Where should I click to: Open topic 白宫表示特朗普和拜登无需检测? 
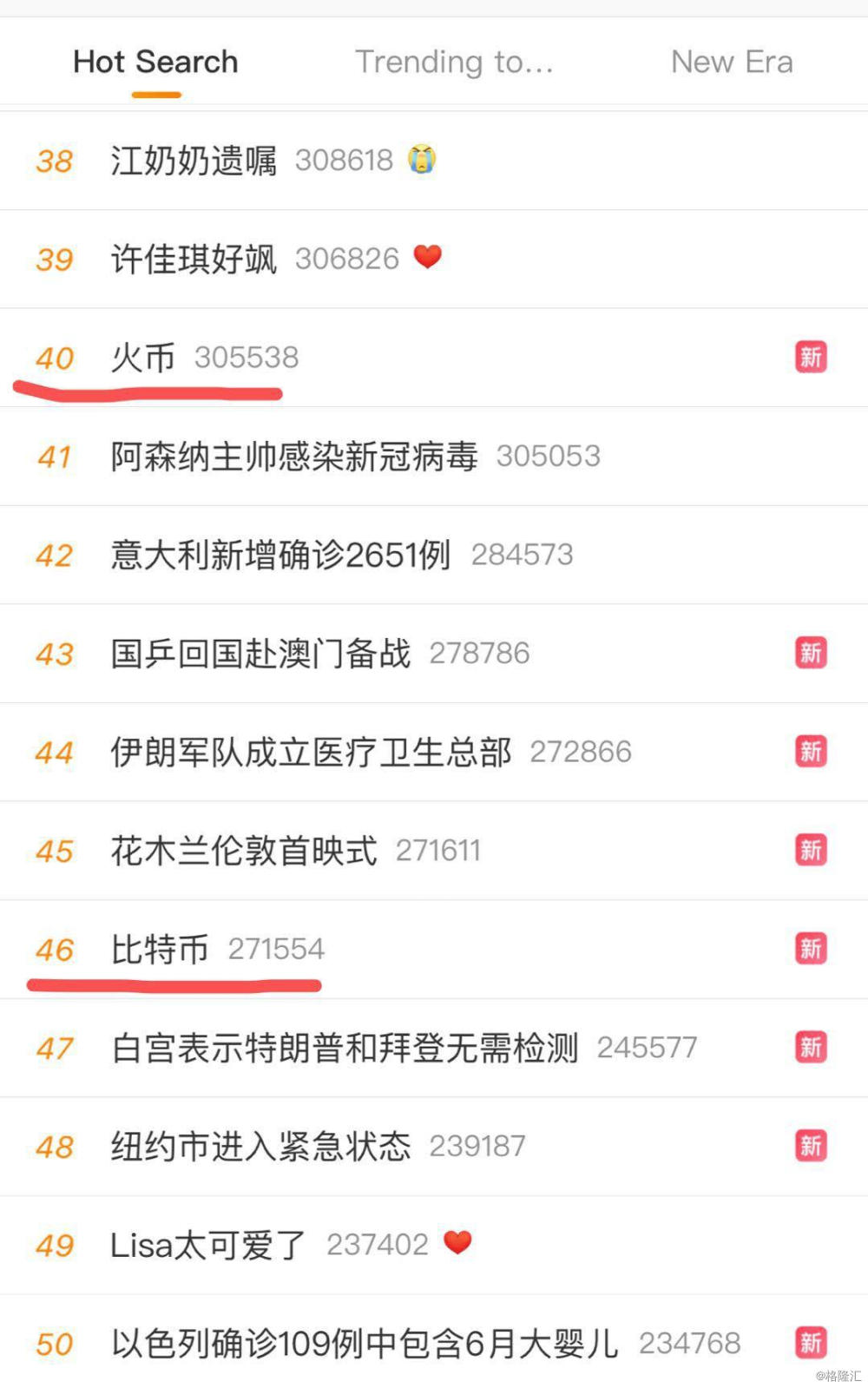coord(345,1048)
